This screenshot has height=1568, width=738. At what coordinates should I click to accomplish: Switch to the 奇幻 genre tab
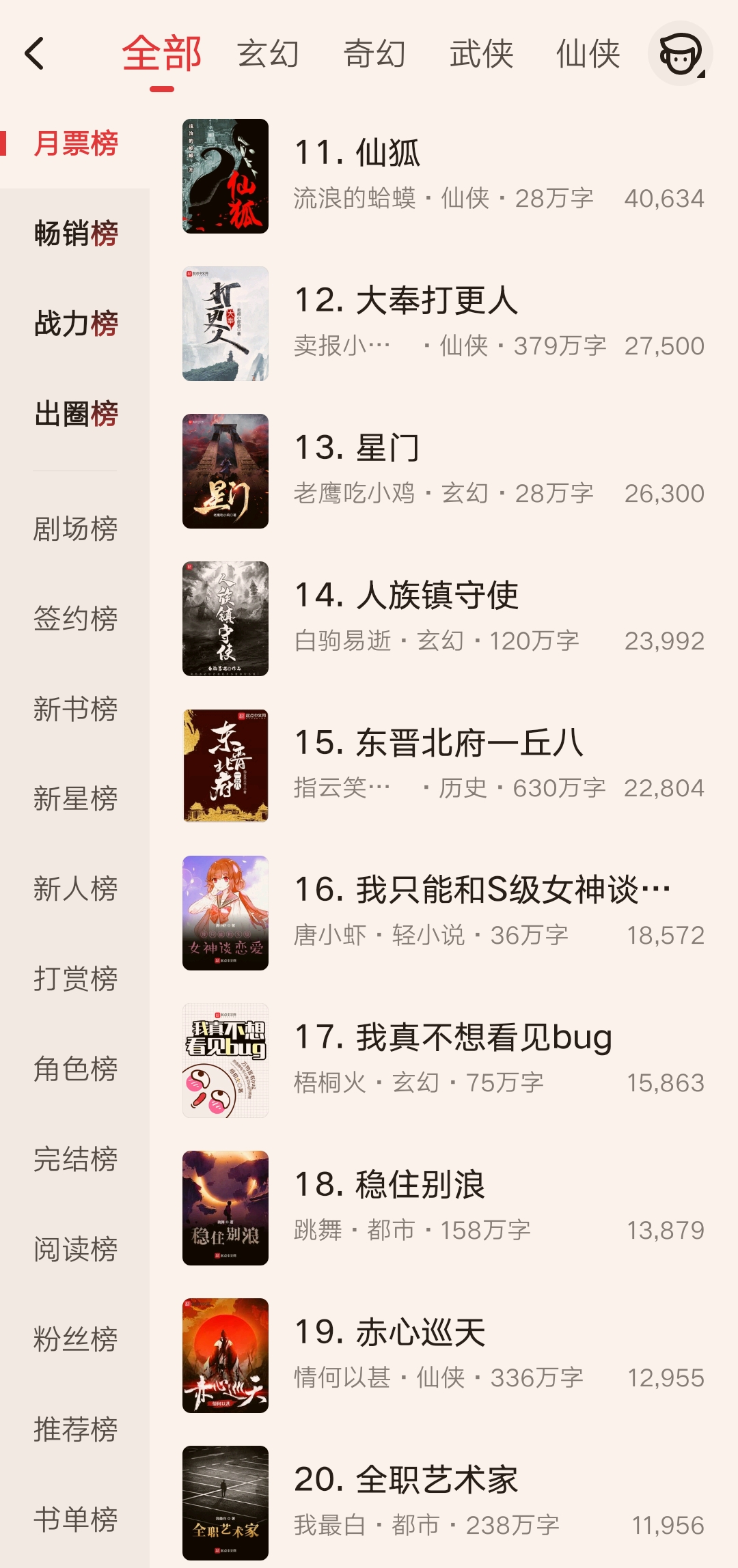point(374,55)
